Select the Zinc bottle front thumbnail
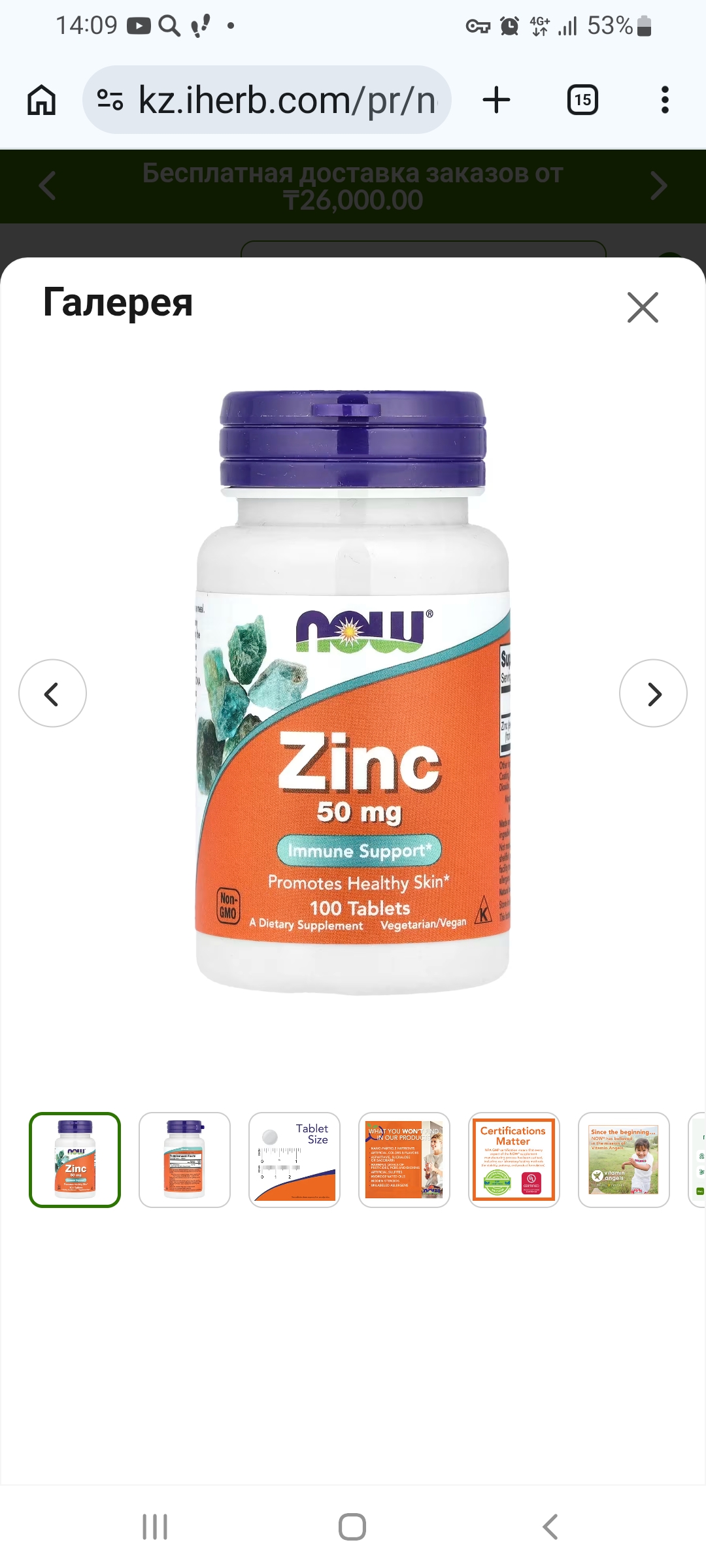The image size is (706, 1568). [75, 1160]
